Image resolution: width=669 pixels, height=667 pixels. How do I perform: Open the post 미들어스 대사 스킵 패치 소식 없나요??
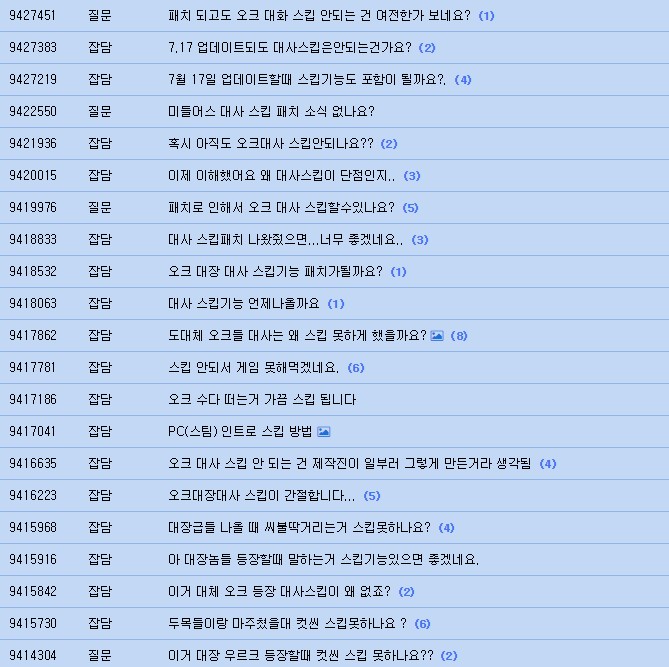click(271, 112)
